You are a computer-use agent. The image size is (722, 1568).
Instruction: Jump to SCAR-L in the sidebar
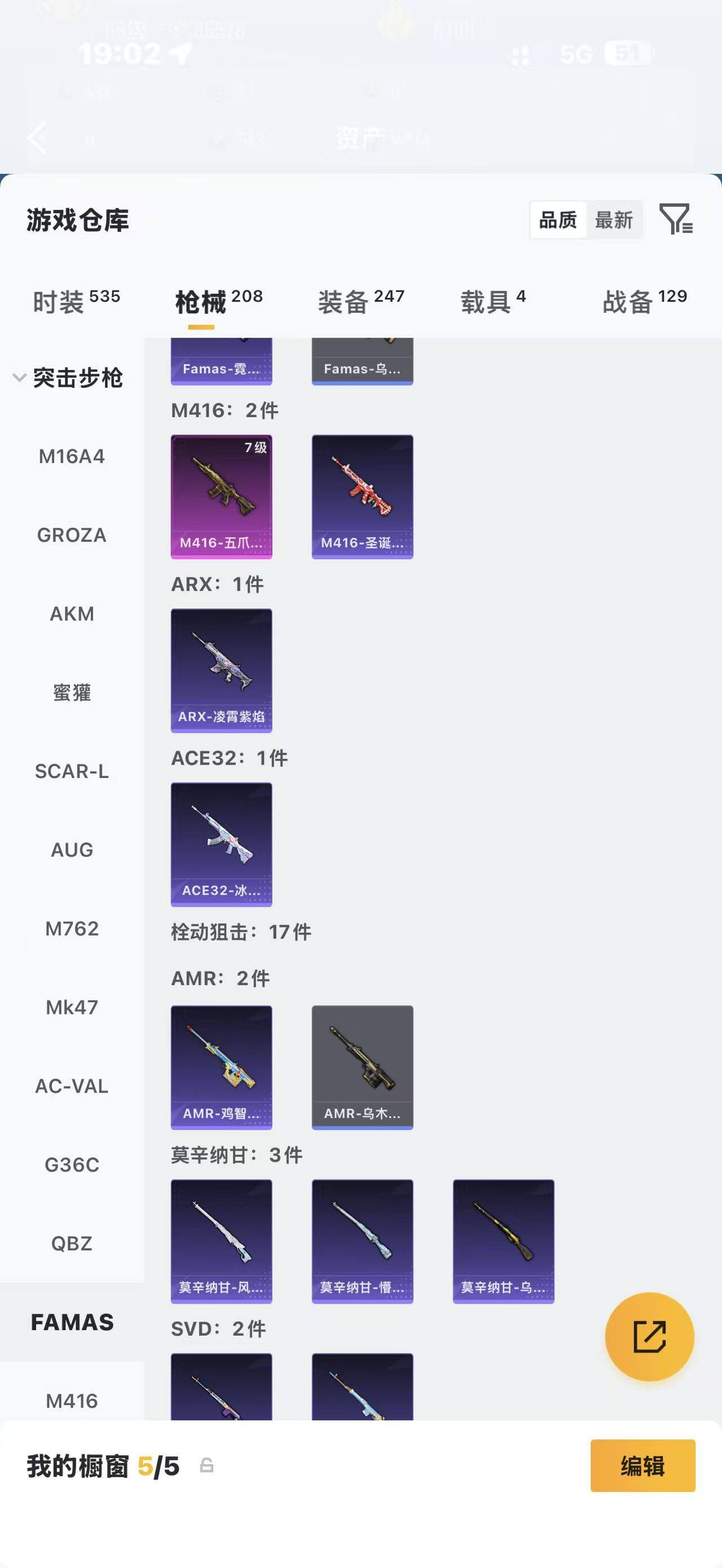pyautogui.click(x=72, y=771)
